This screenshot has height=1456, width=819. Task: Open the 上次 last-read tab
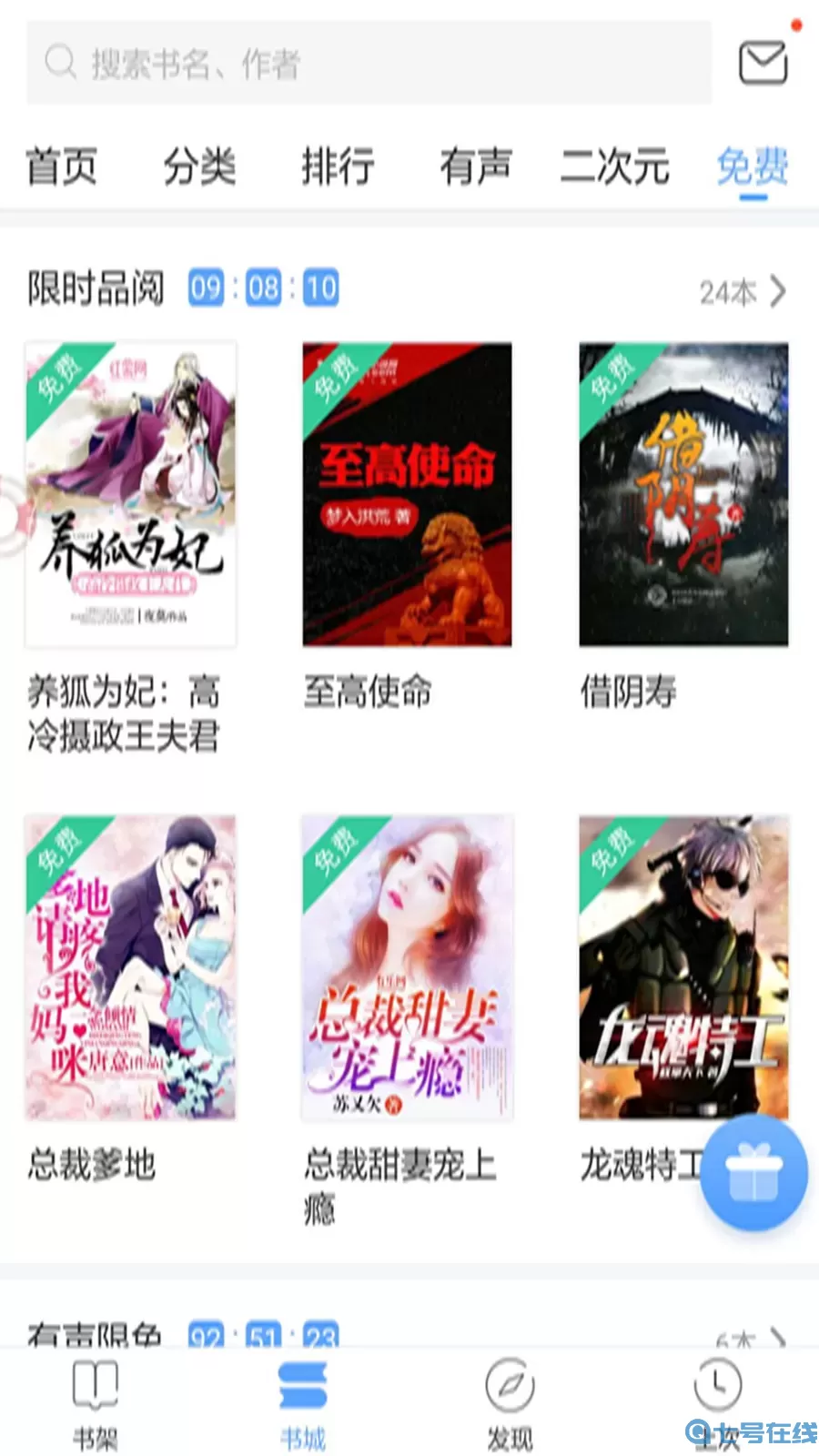[717, 1402]
